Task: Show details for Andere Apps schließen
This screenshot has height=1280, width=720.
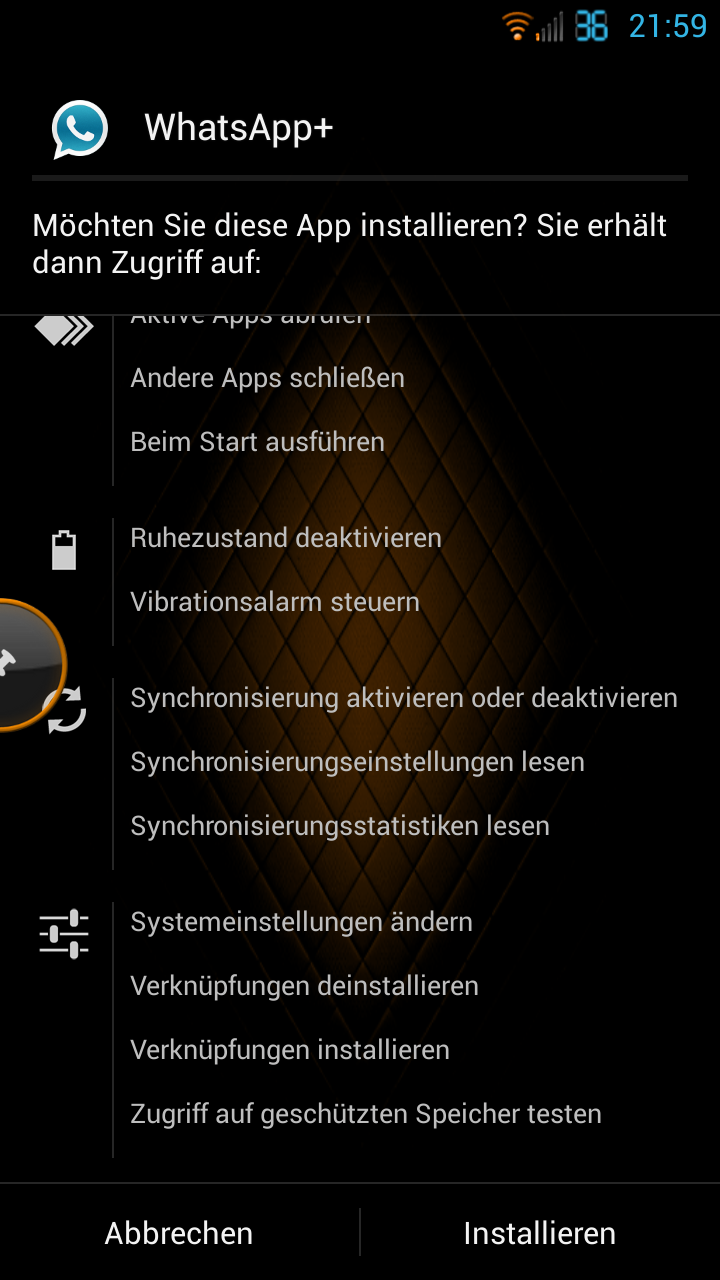Action: pos(267,378)
